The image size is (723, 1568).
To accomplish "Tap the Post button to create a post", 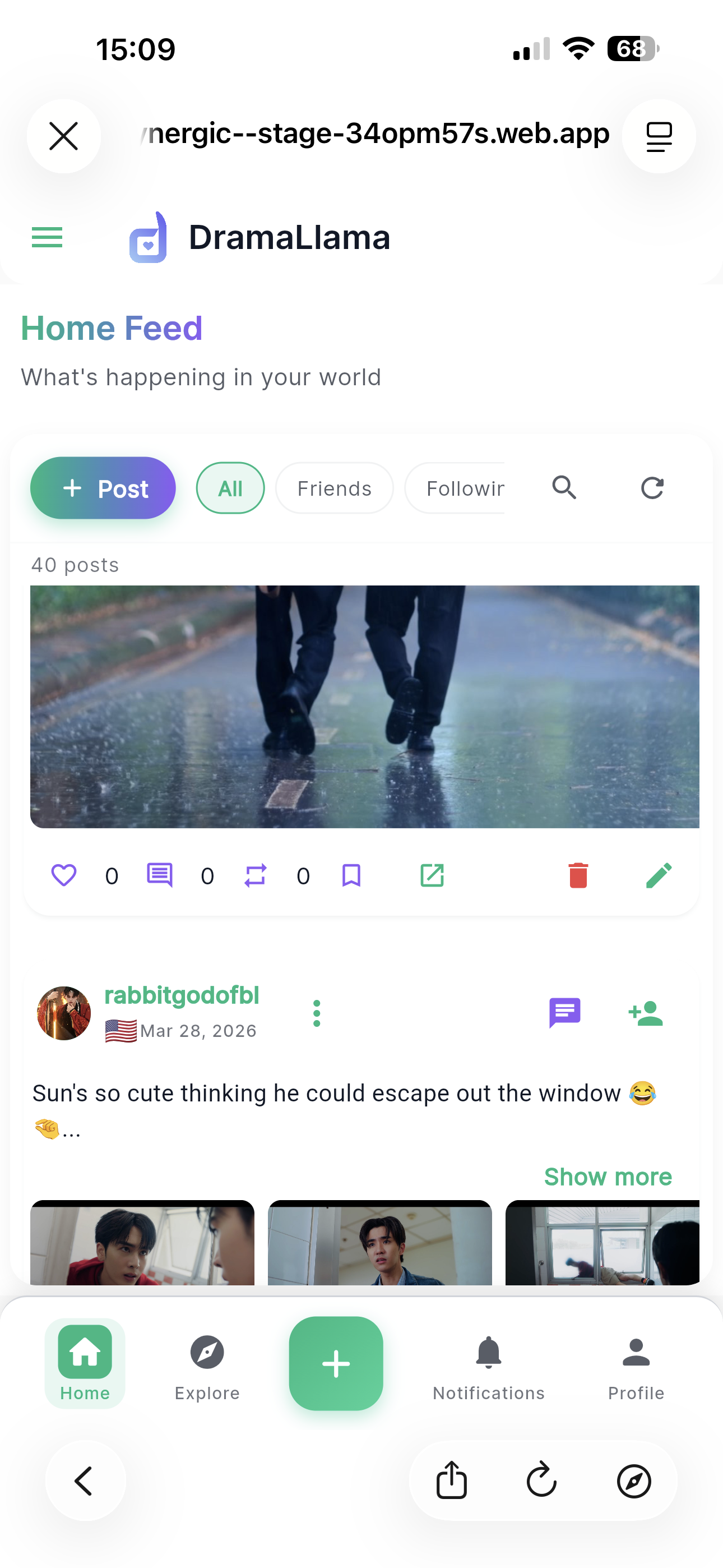I will (103, 488).
